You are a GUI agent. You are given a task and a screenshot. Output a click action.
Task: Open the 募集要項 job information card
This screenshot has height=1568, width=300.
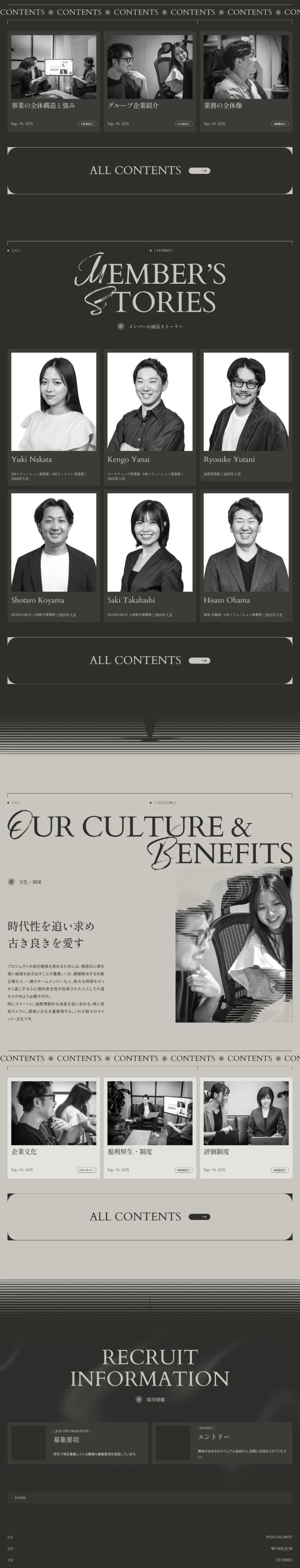78,1443
